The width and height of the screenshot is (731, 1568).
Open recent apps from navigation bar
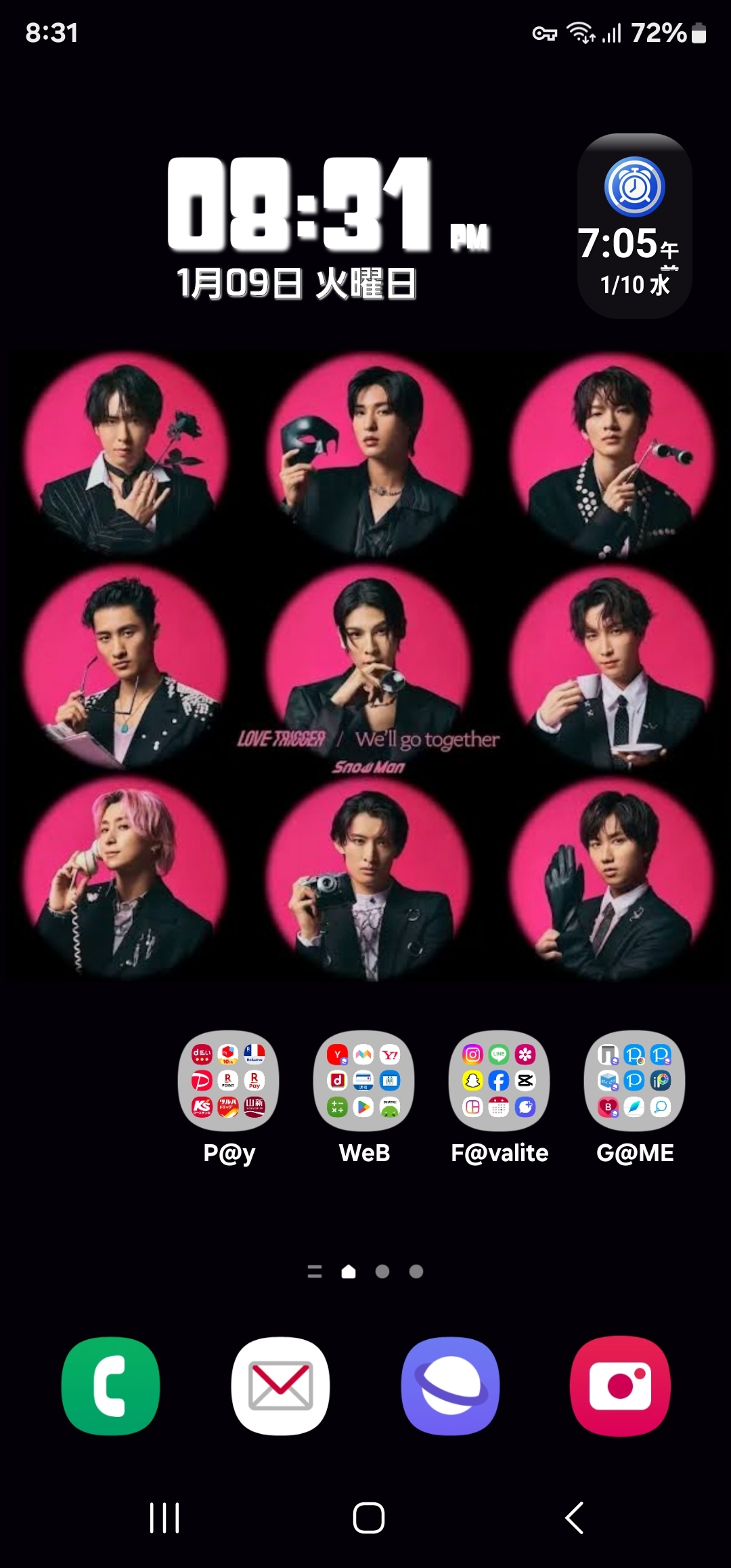164,1517
